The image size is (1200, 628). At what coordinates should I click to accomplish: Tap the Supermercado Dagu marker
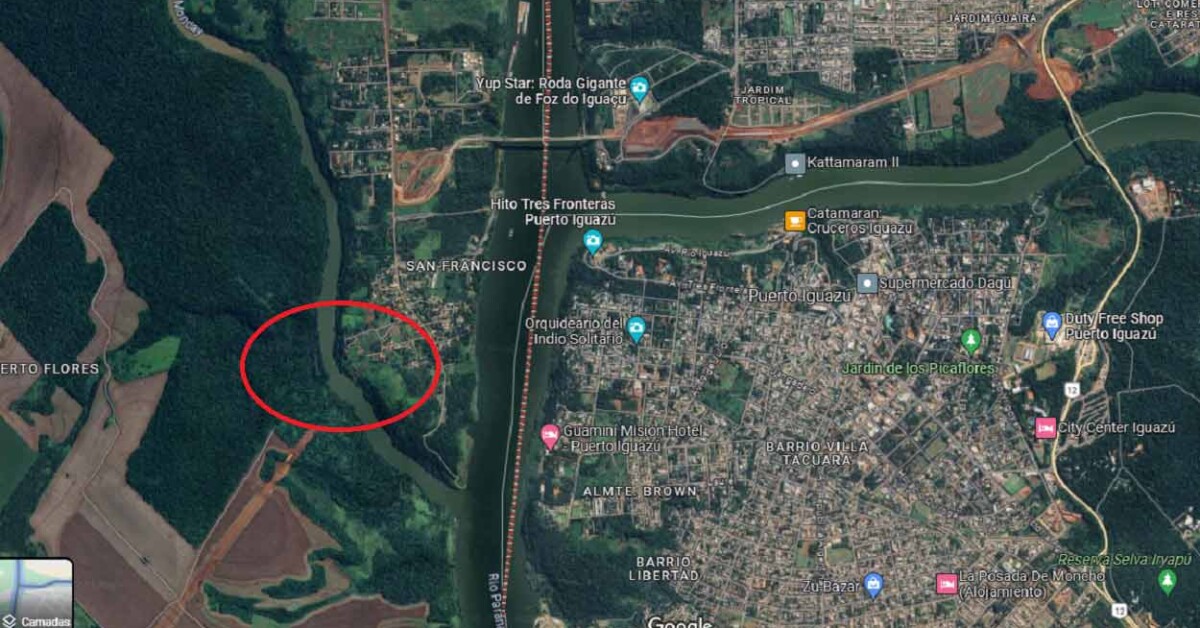(x=867, y=283)
